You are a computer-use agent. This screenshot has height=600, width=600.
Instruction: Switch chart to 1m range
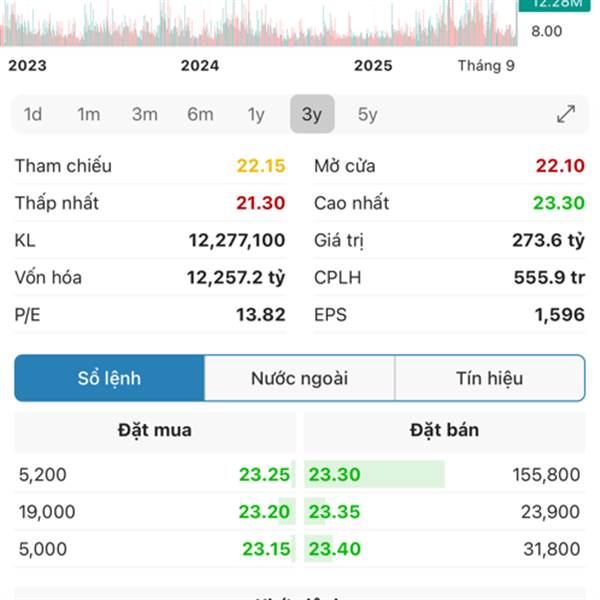click(x=89, y=114)
